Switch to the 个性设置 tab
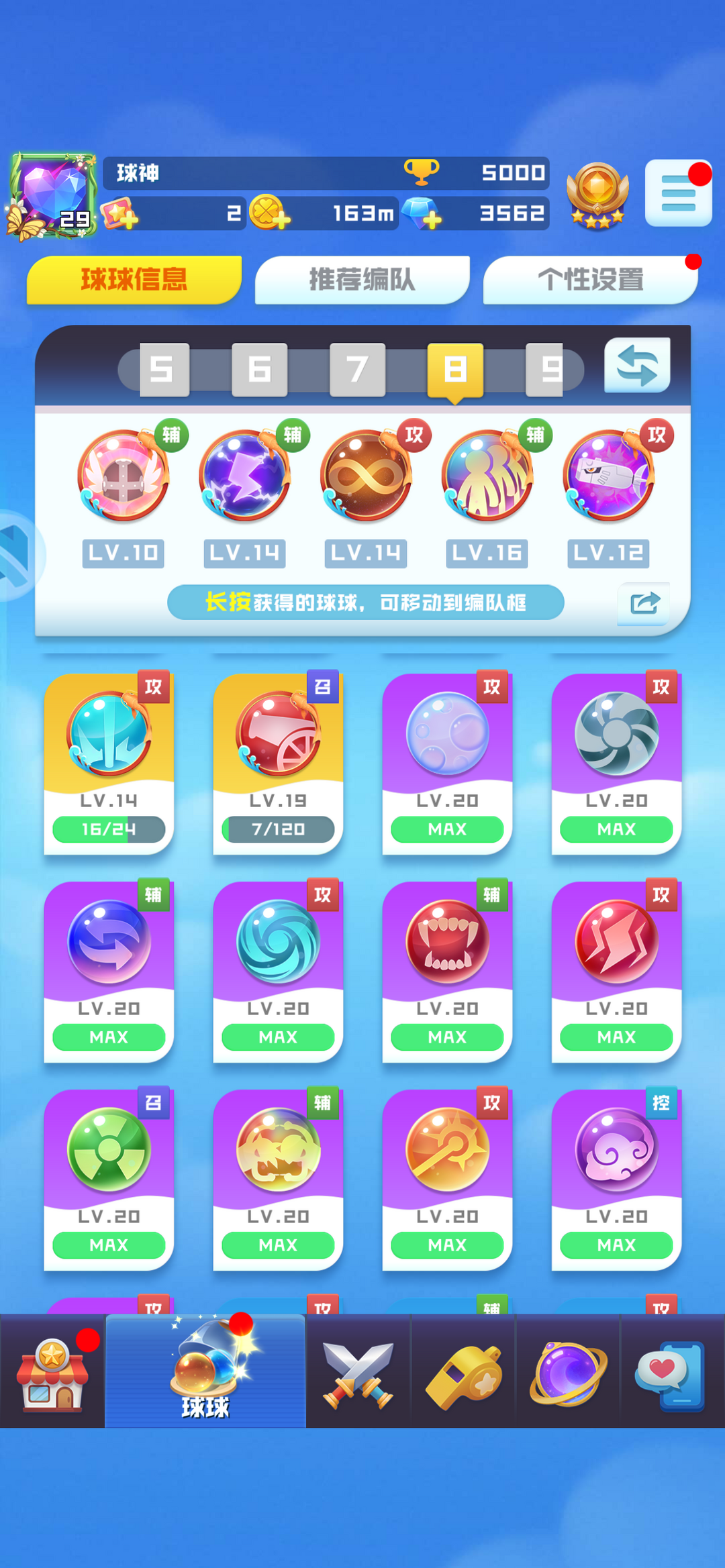 click(590, 280)
